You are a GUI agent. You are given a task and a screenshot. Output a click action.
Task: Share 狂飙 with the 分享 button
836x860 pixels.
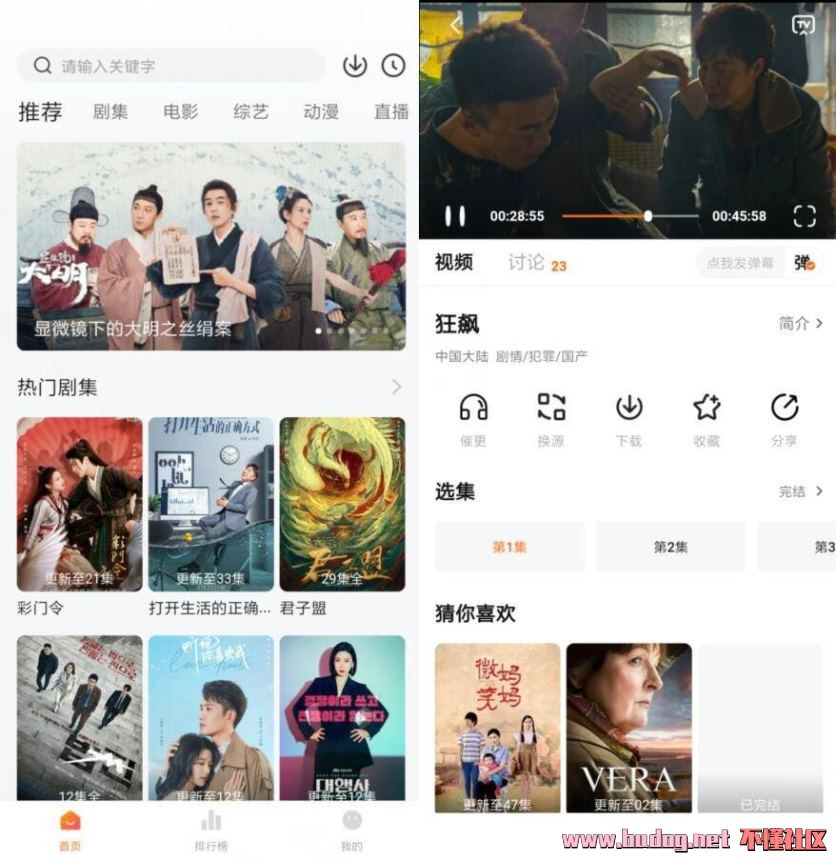pos(785,418)
